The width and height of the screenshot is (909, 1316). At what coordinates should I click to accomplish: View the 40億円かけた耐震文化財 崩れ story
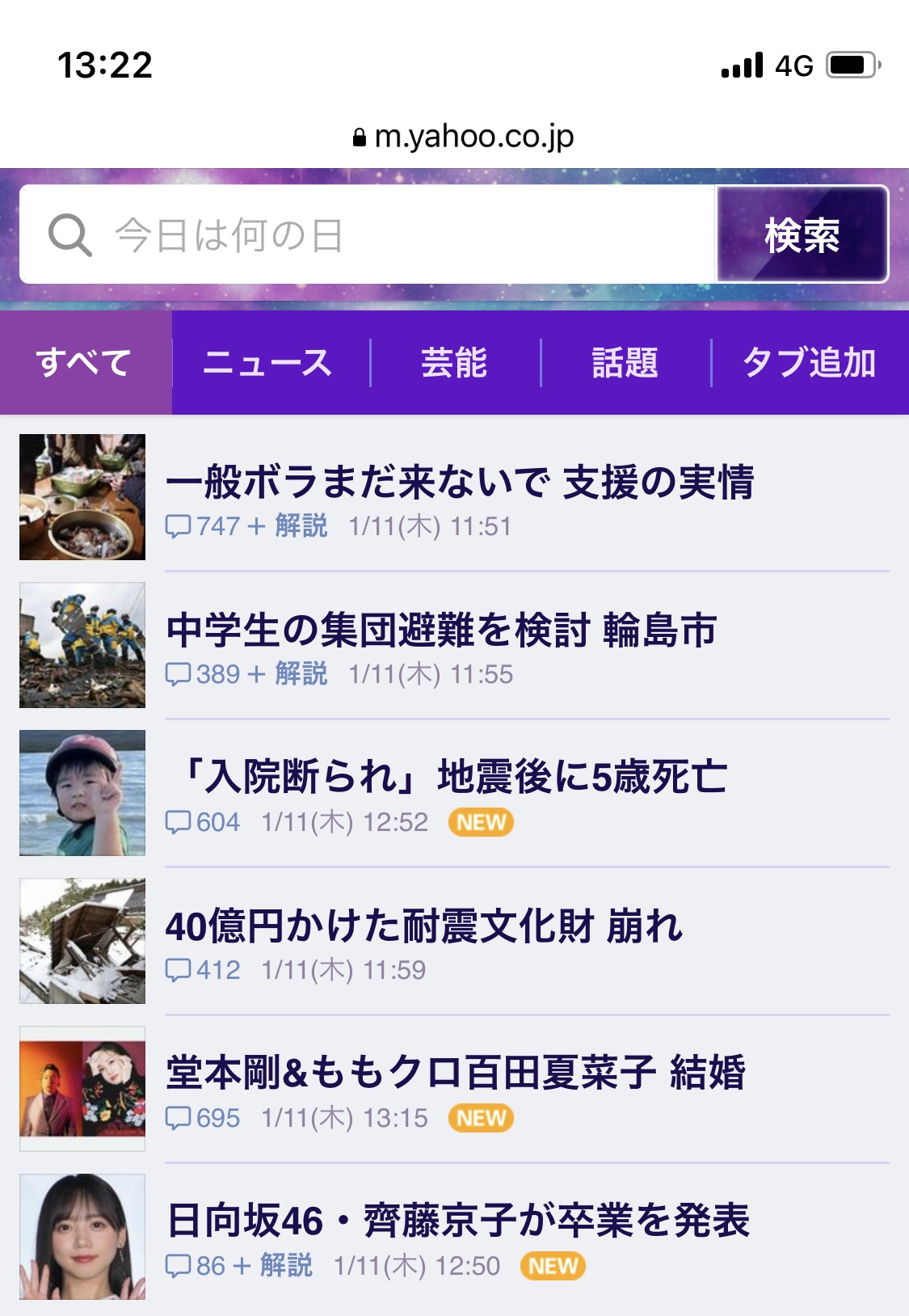pyautogui.click(x=424, y=926)
